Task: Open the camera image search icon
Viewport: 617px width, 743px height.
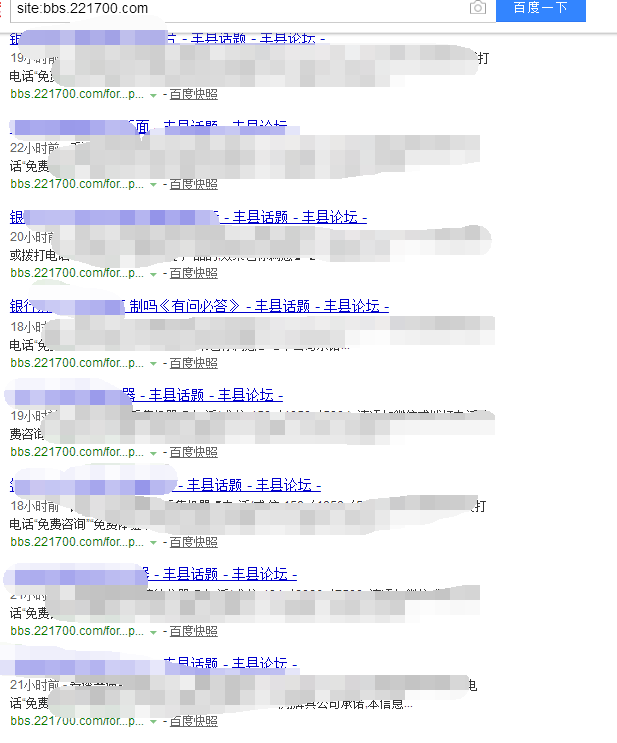Action: click(x=478, y=8)
